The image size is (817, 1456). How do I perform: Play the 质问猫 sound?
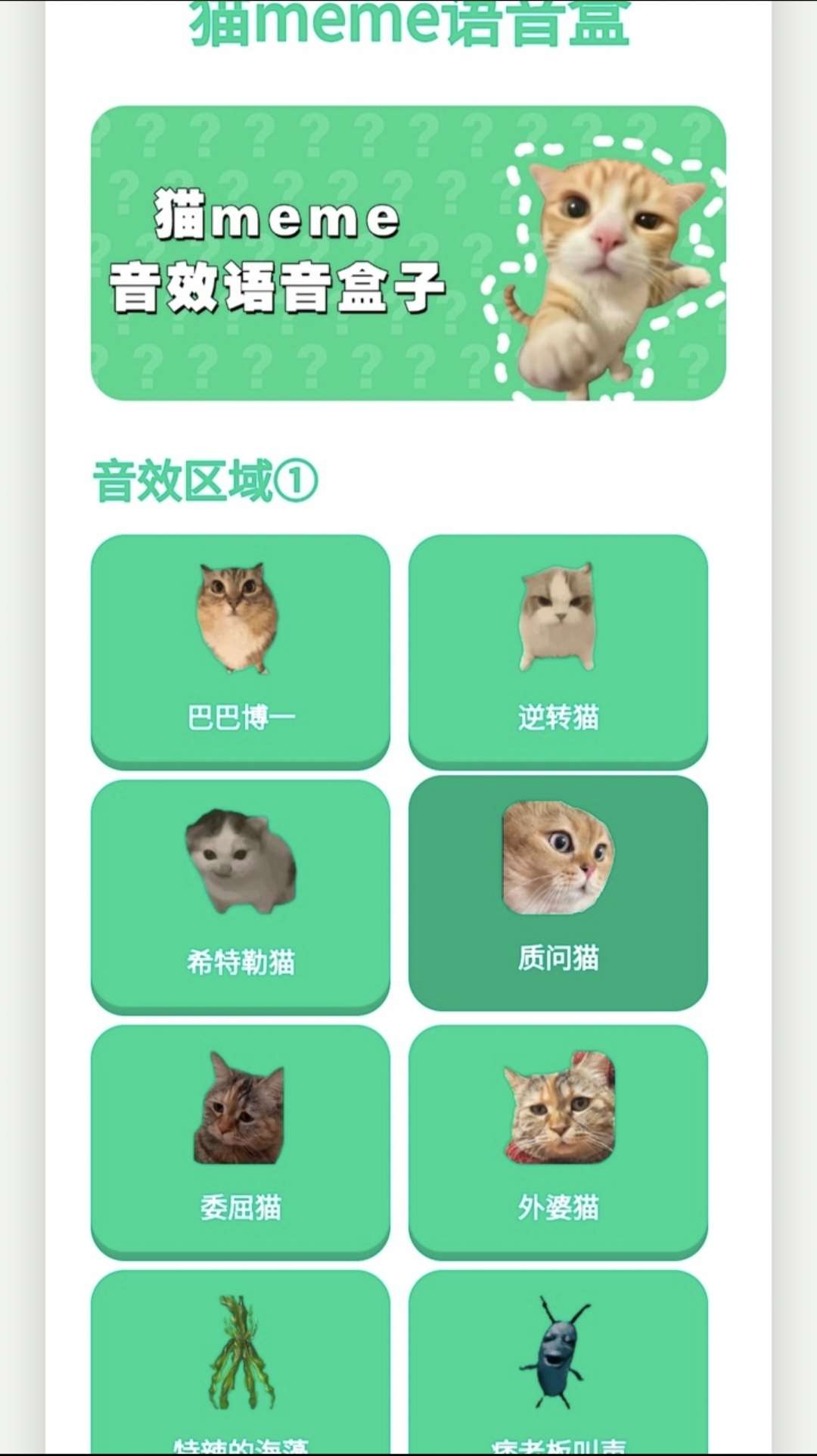558,891
